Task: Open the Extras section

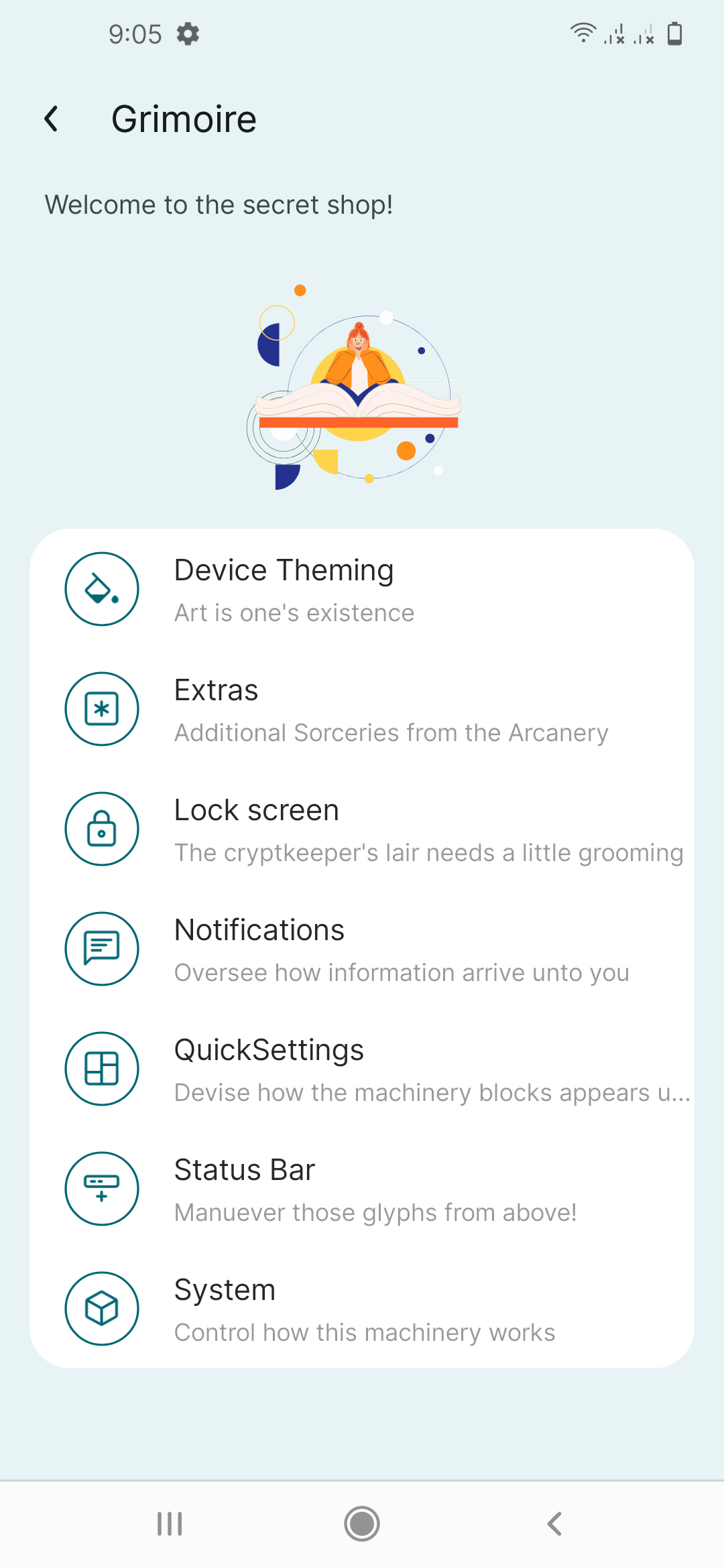Action: [362, 710]
